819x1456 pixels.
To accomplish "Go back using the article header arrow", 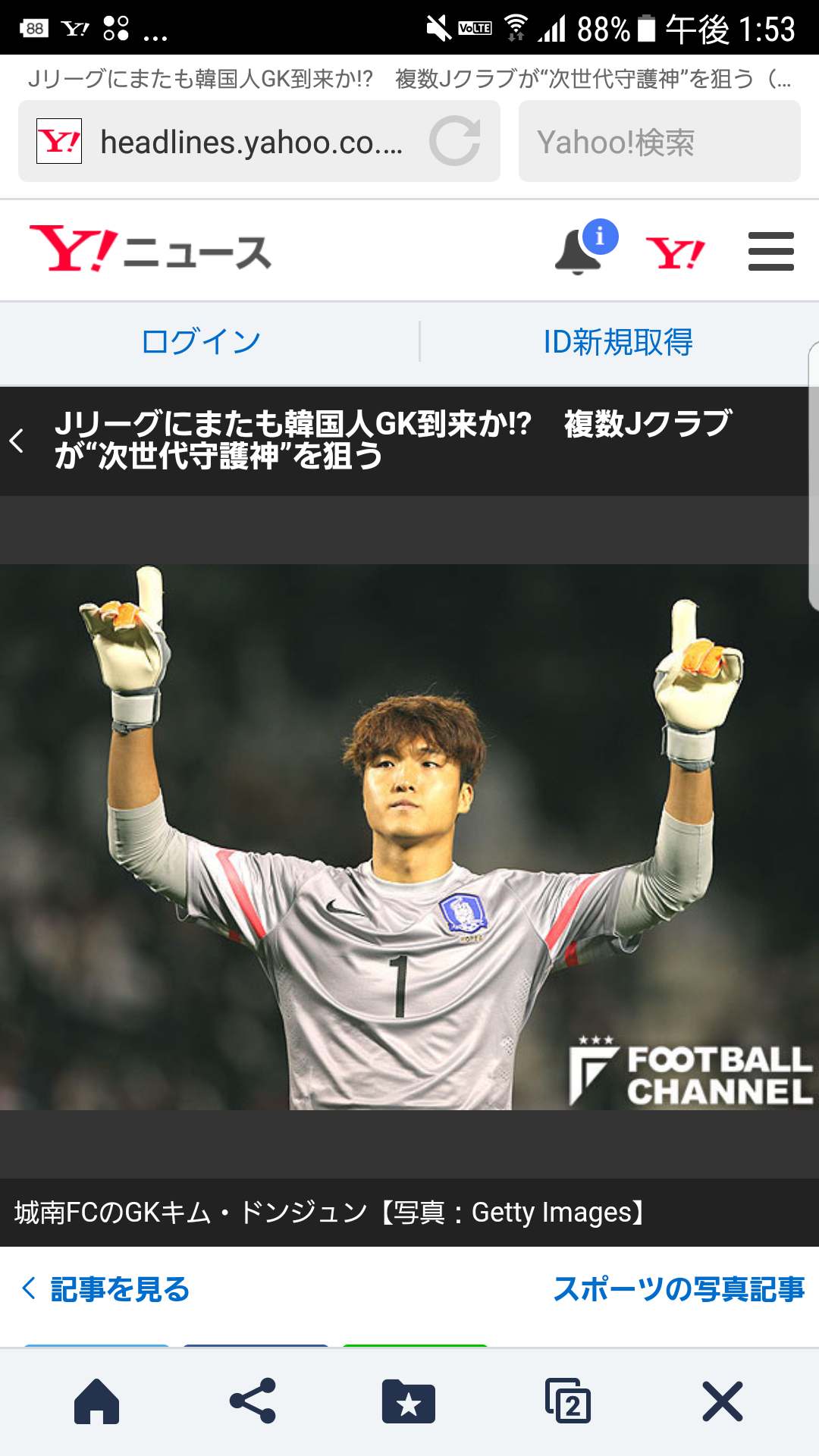I will point(17,441).
